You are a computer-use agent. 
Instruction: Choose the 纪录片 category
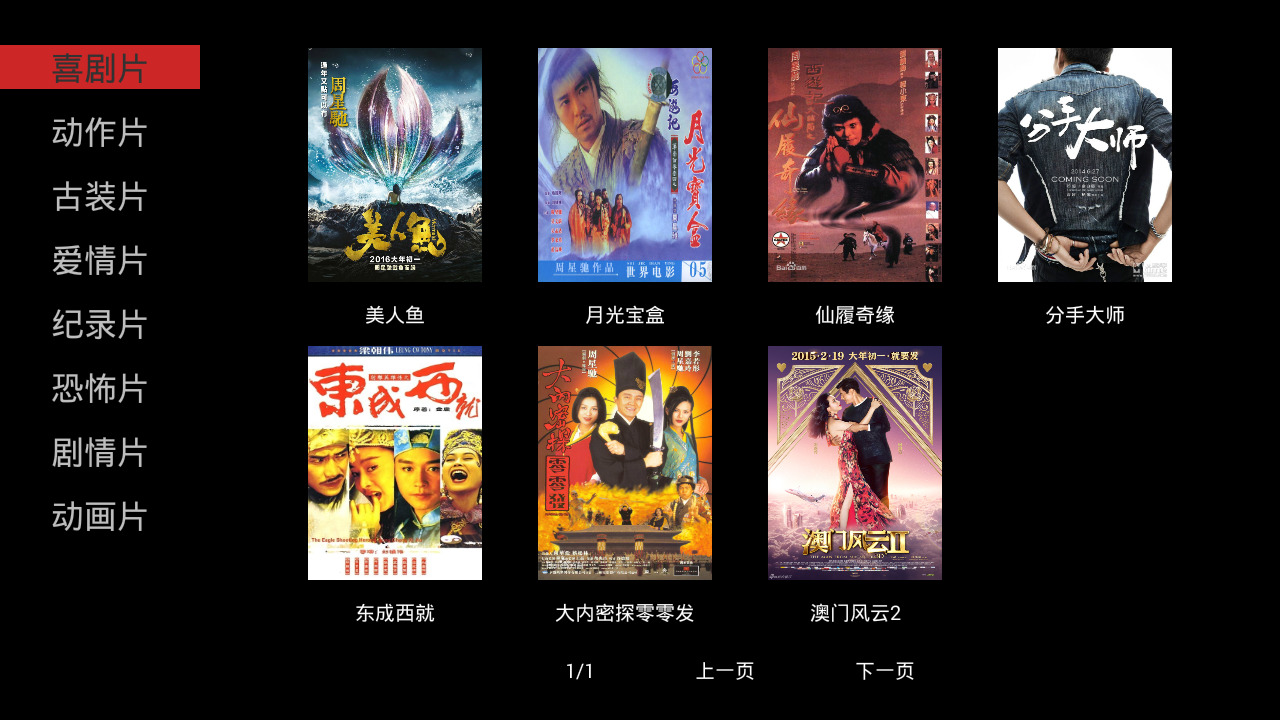pos(100,324)
